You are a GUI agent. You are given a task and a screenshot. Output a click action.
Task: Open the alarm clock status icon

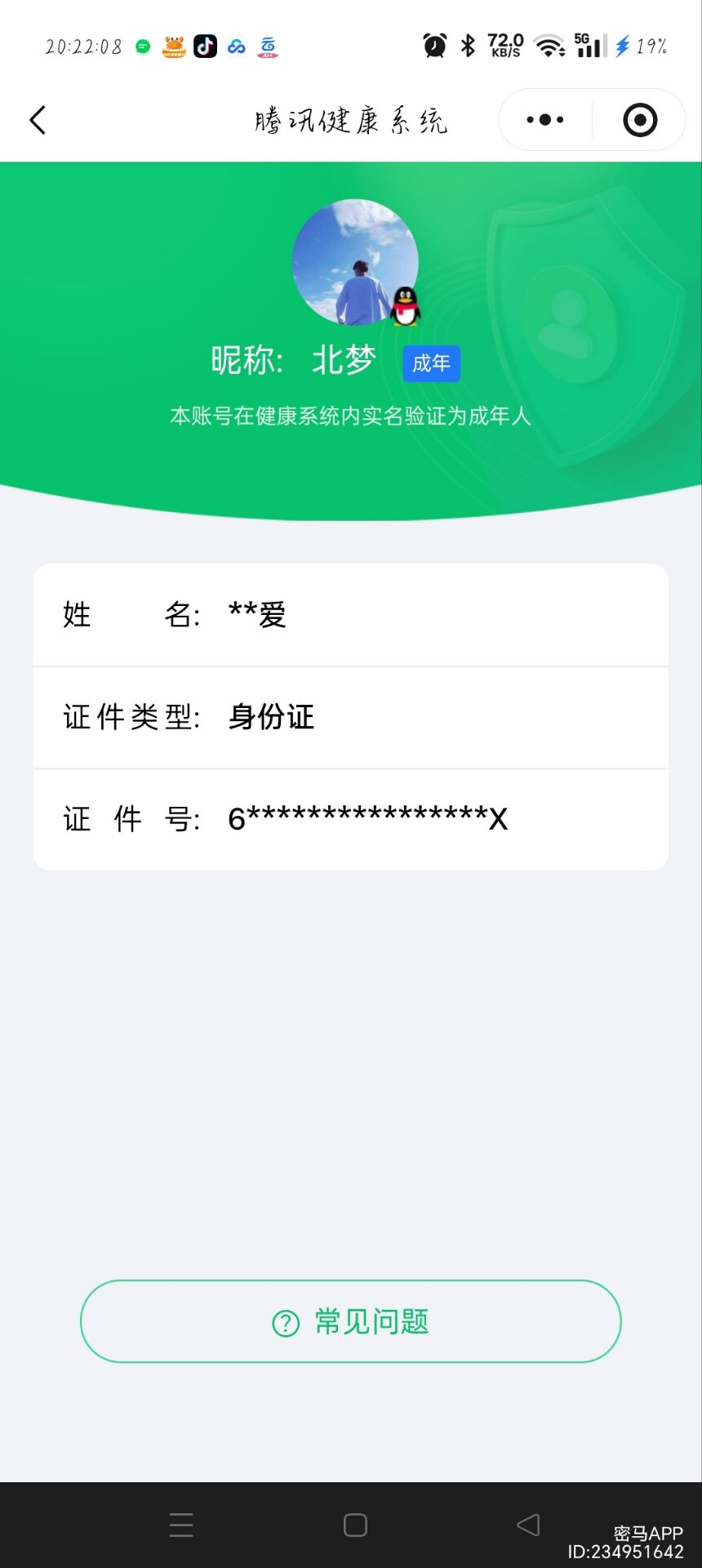435,46
